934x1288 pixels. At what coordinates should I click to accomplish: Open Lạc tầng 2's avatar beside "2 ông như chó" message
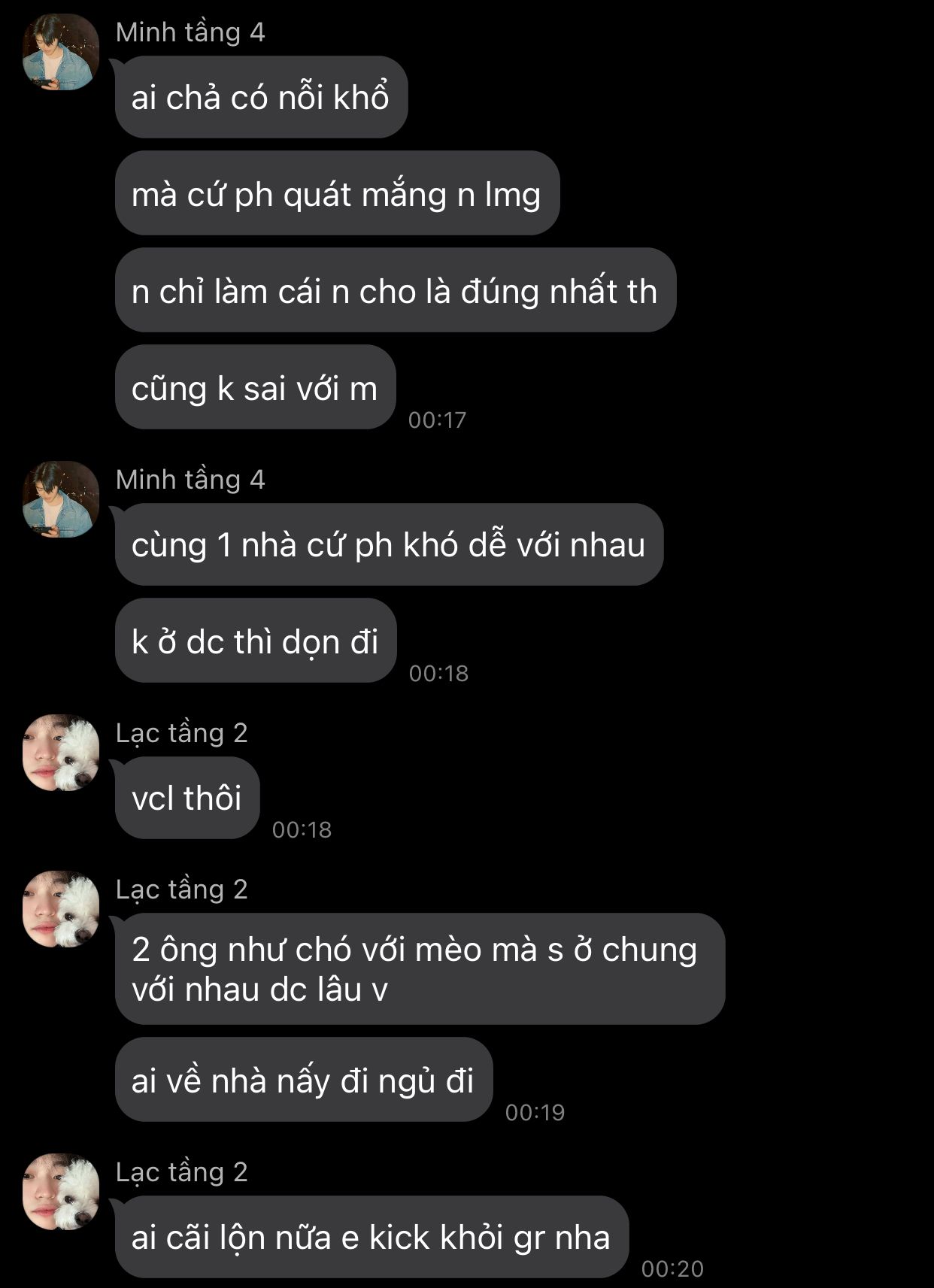[61, 909]
